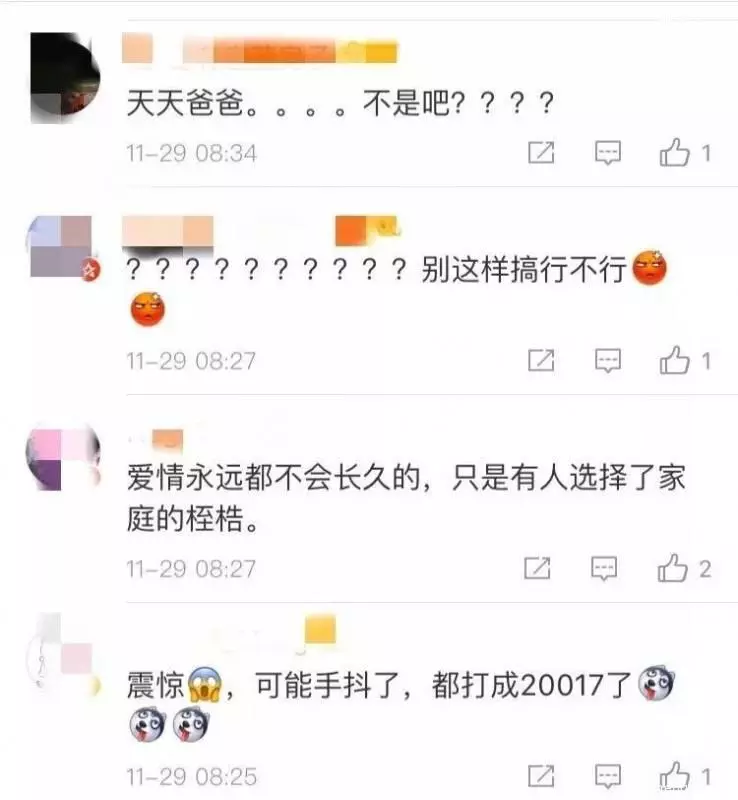
Task: Reply to the '别这样搞行不行' comment
Action: coord(607,360)
